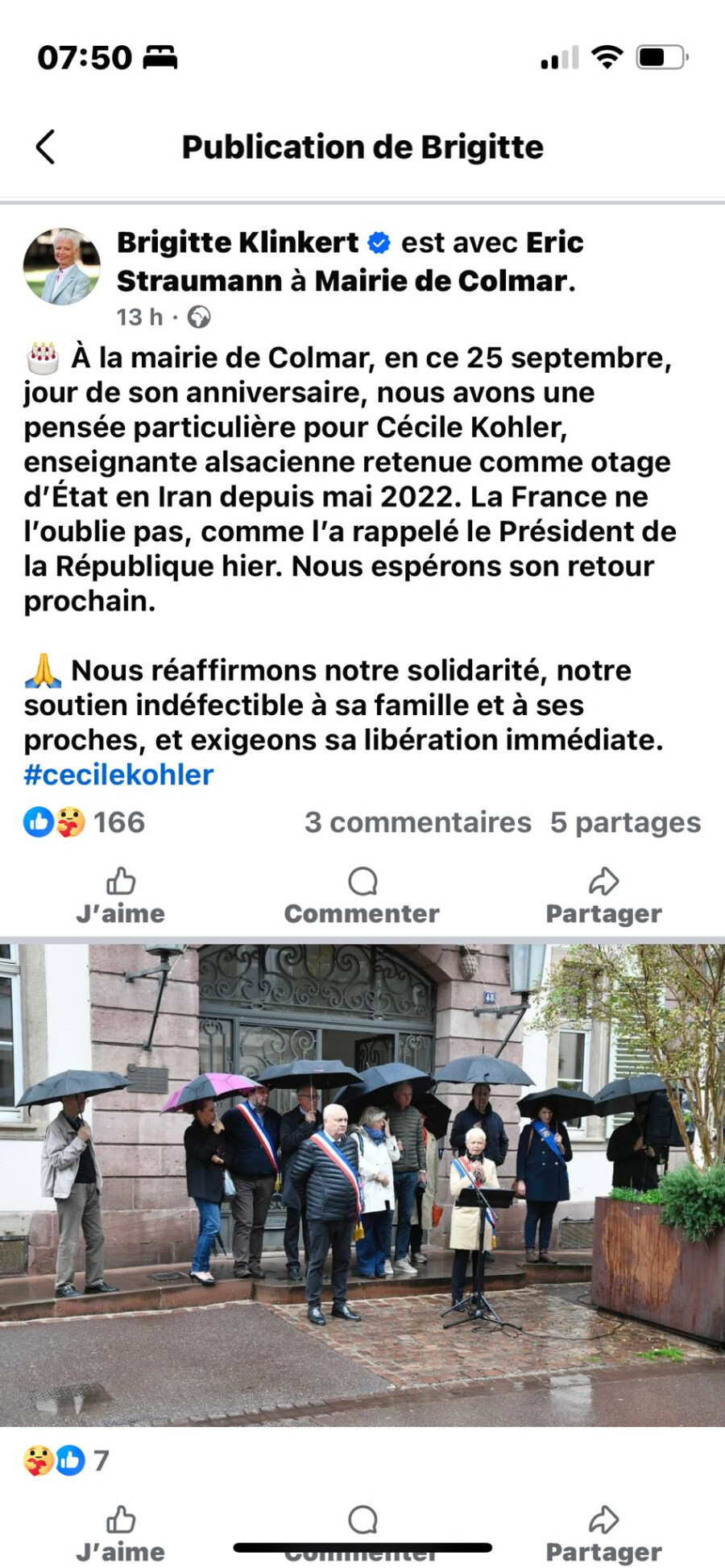
Task: Tap the #cecilekohler hashtag
Action: point(118,775)
